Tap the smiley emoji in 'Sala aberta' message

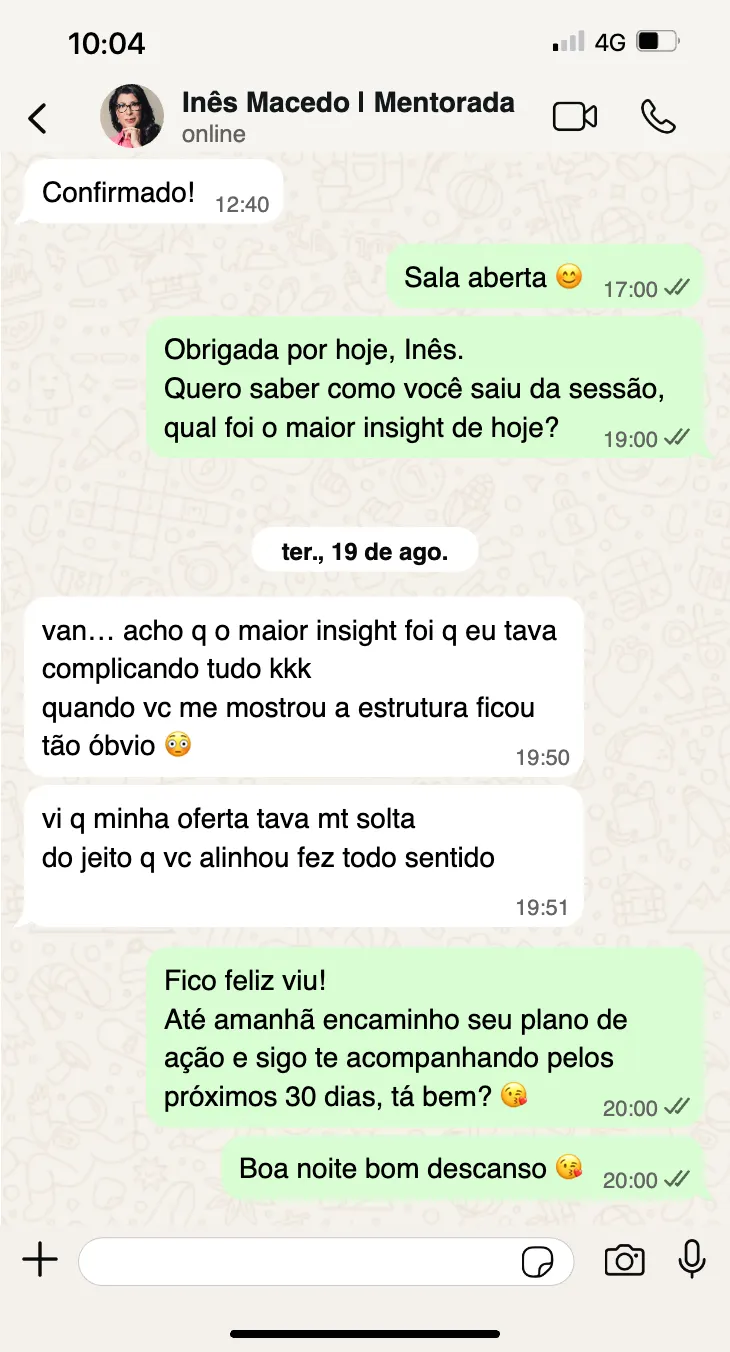[568, 276]
